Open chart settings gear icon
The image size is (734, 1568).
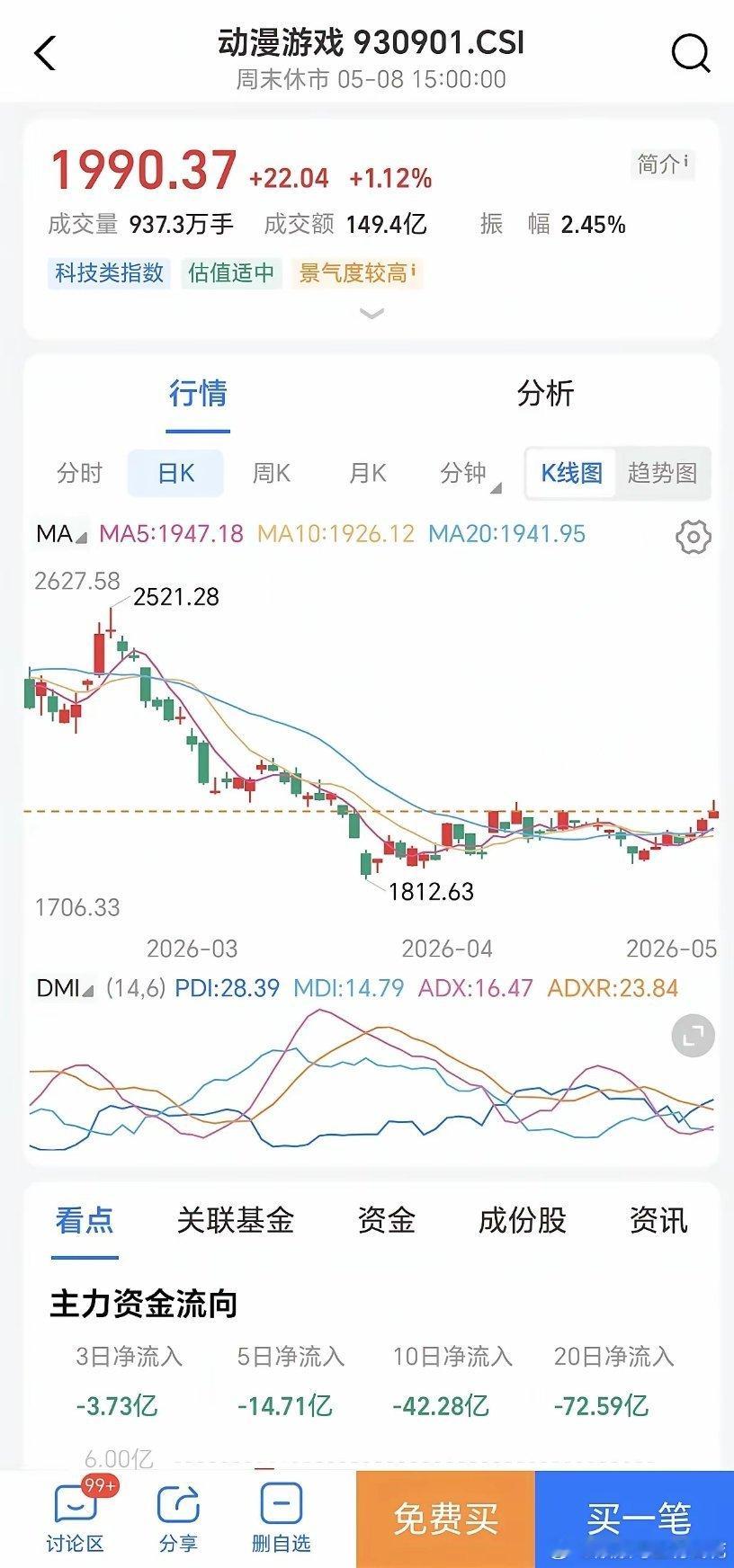[693, 537]
